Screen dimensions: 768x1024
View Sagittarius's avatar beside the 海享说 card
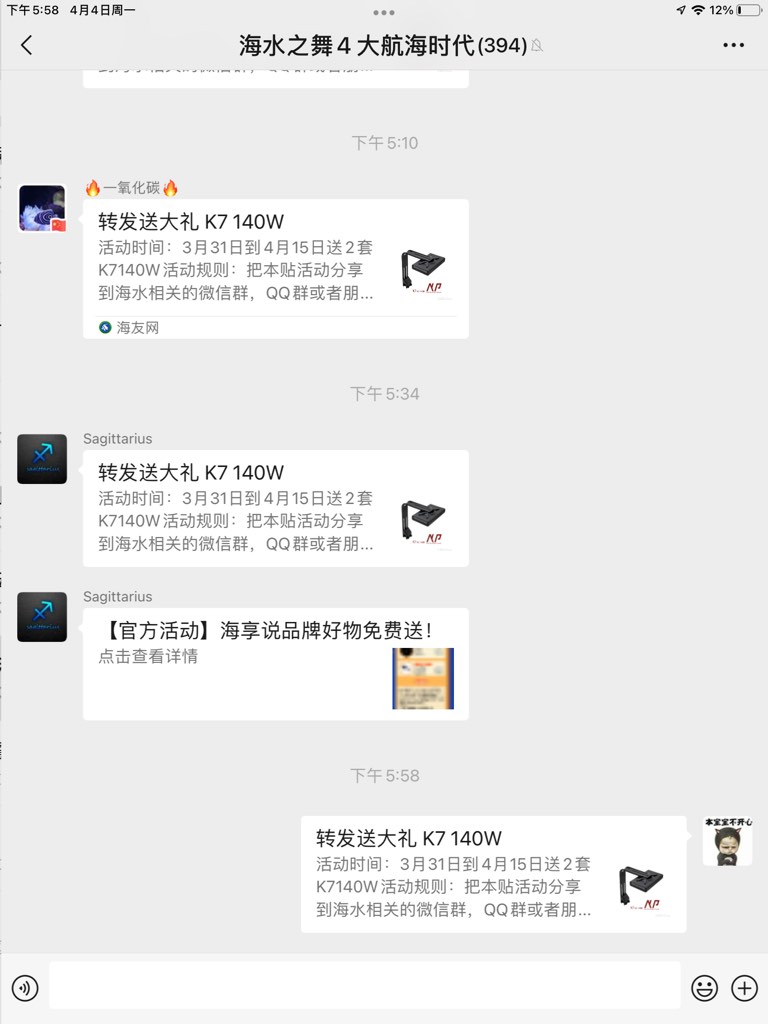tap(42, 617)
